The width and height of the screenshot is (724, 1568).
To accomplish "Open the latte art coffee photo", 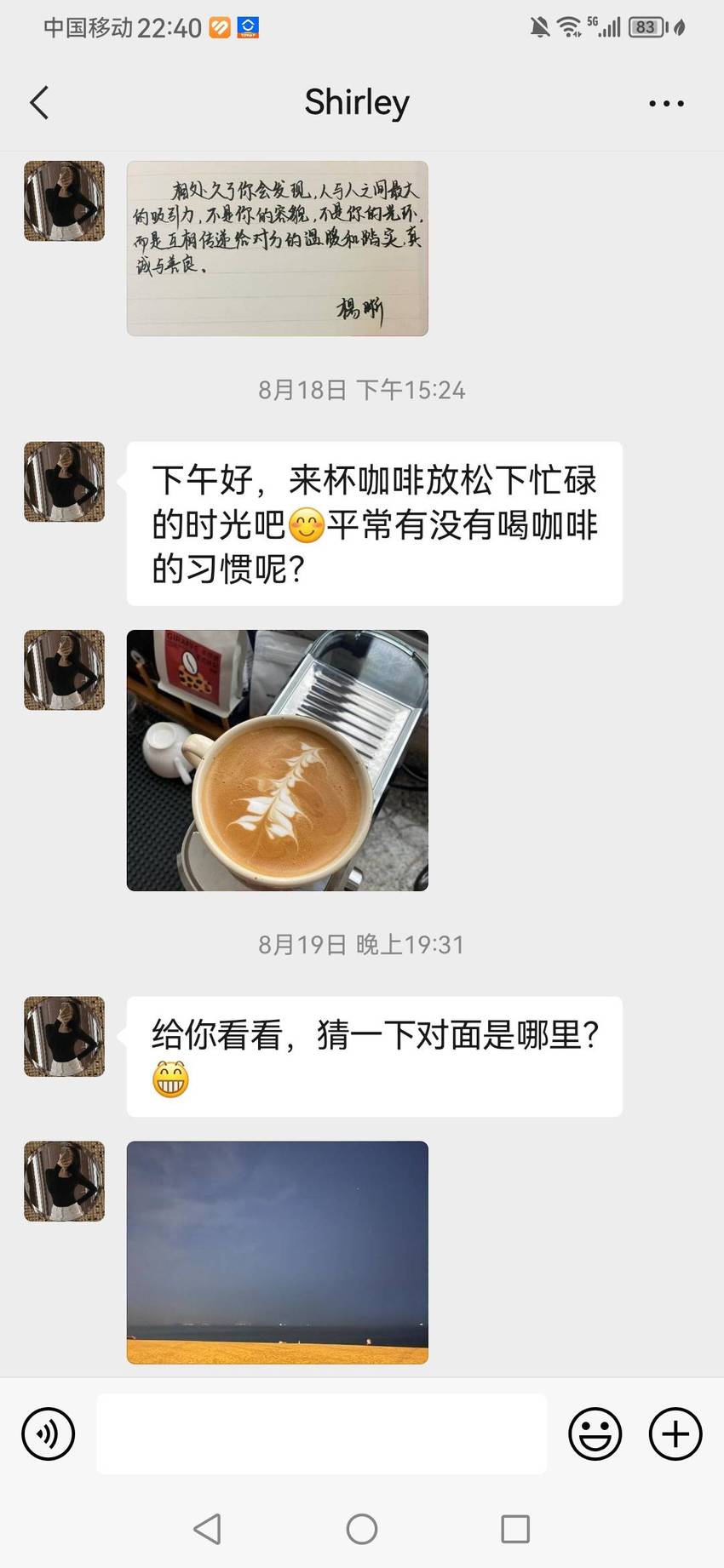I will tap(278, 760).
